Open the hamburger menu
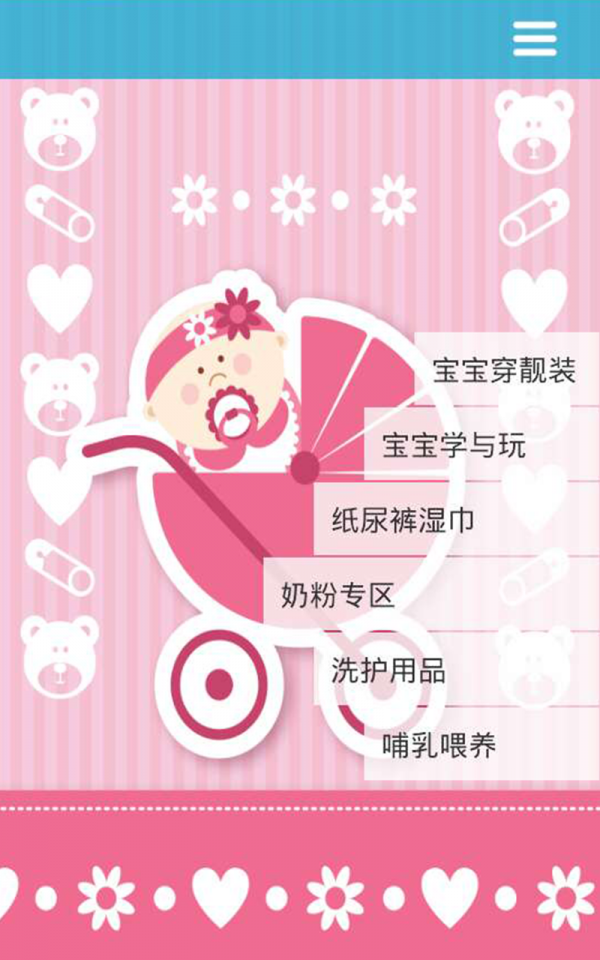600x960 pixels. tap(535, 39)
